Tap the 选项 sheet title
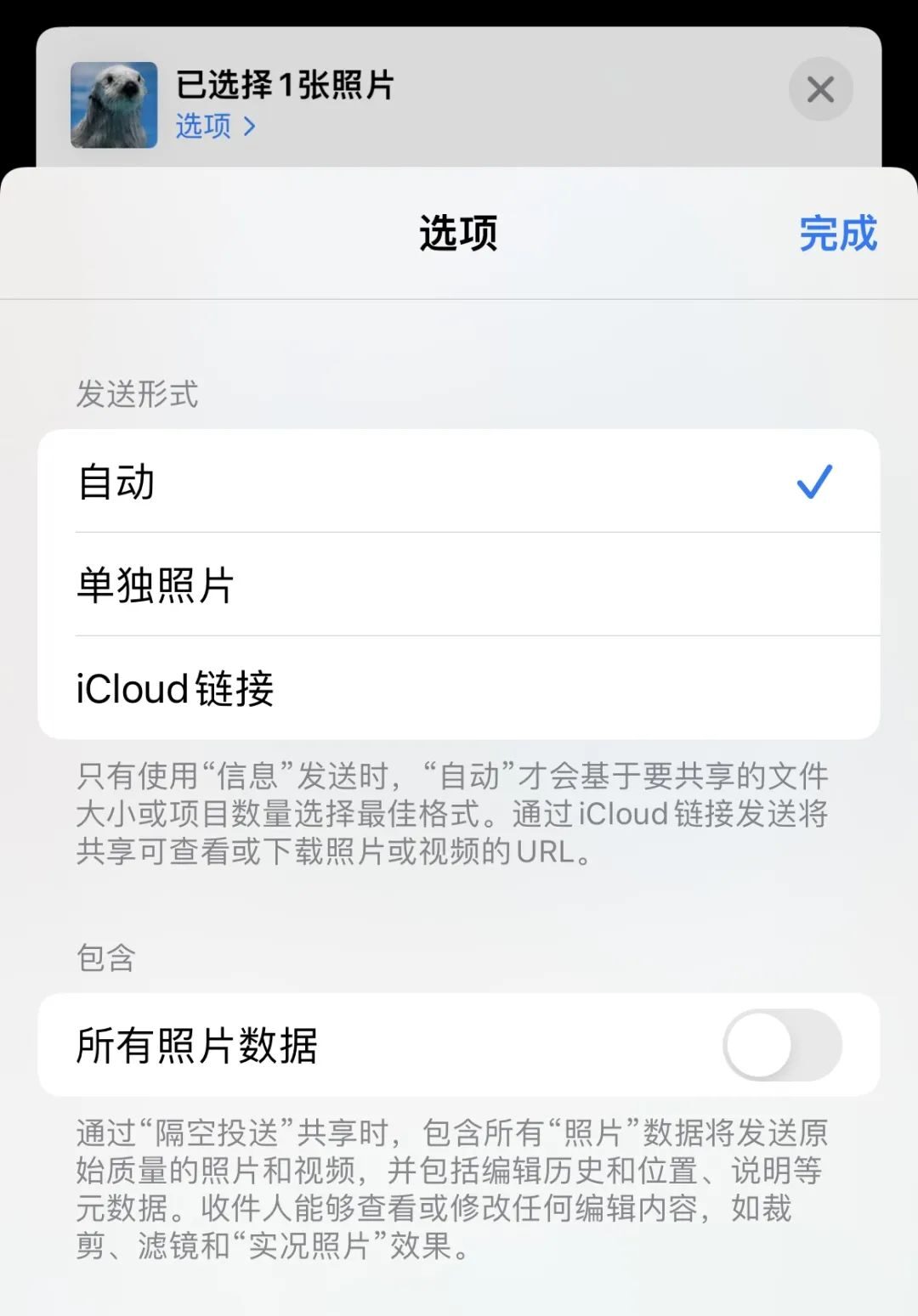The height and width of the screenshot is (1316, 918). (458, 235)
